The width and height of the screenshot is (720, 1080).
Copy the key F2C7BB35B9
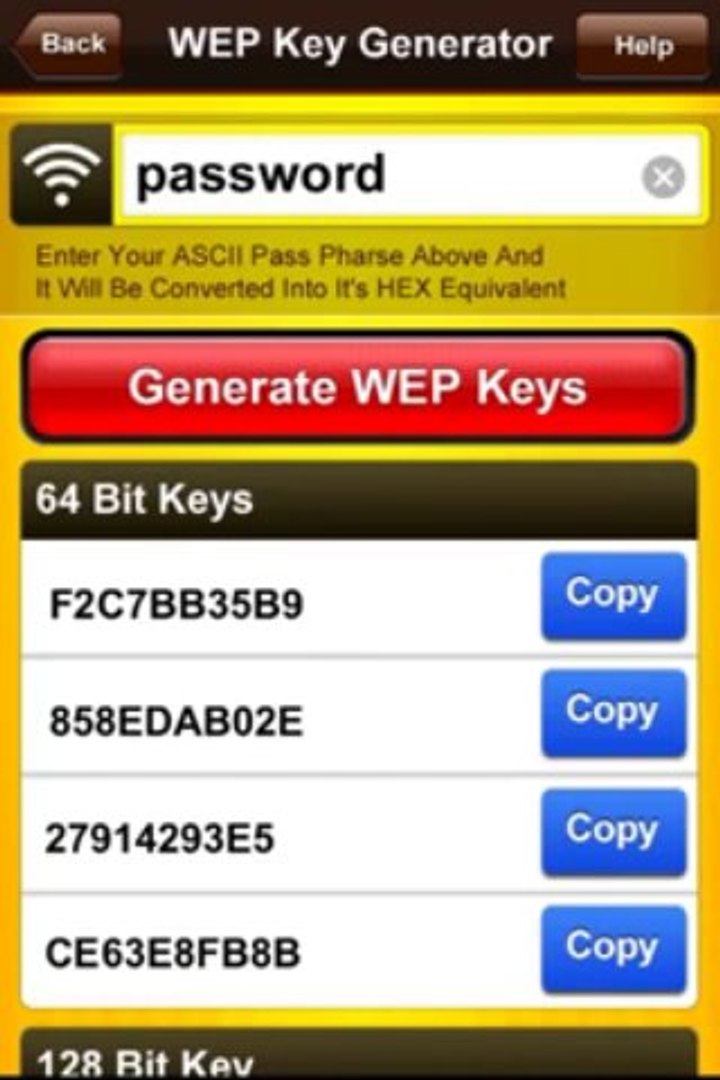613,596
